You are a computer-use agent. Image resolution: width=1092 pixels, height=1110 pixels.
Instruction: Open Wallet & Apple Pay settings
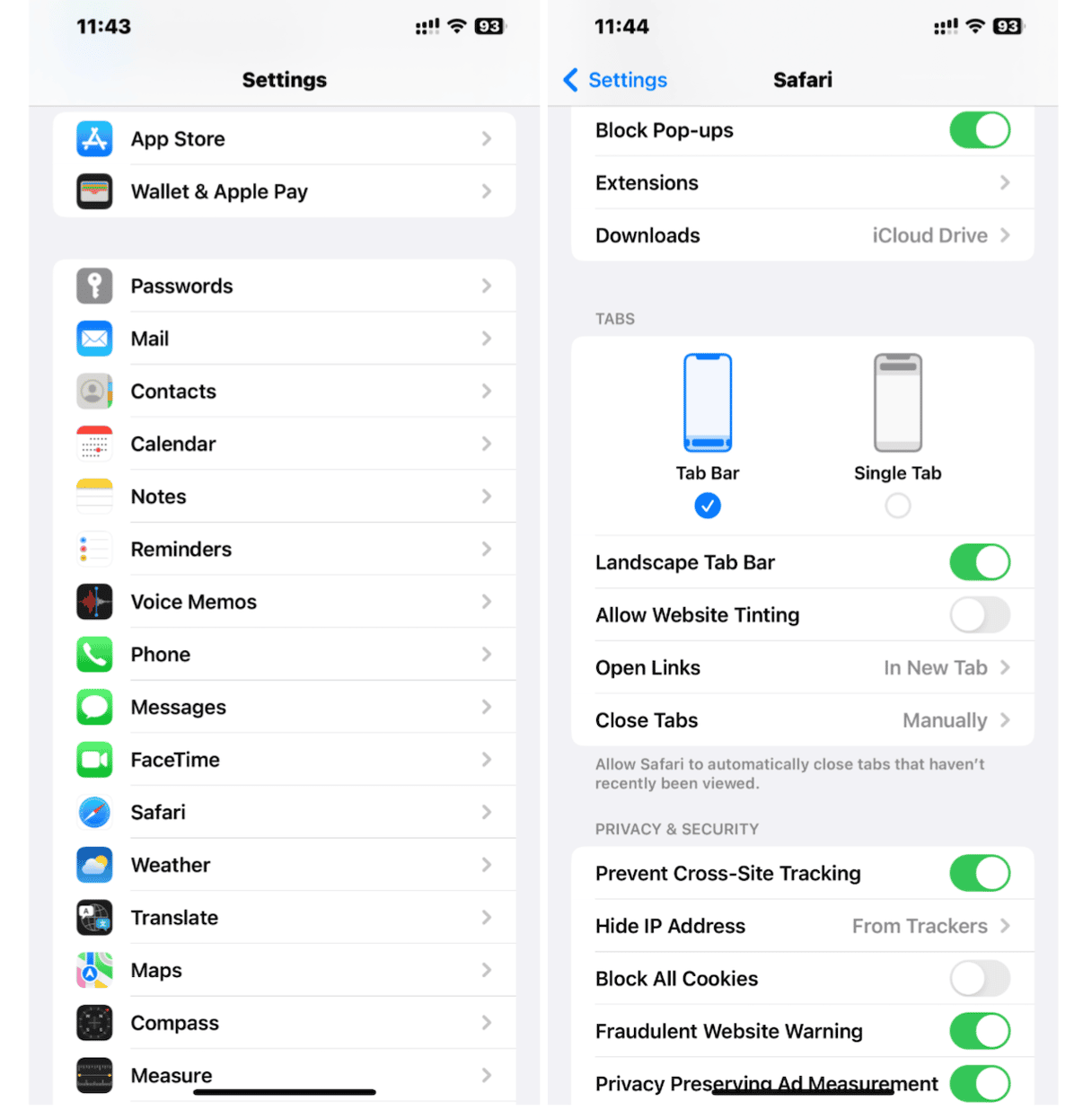pos(284,191)
